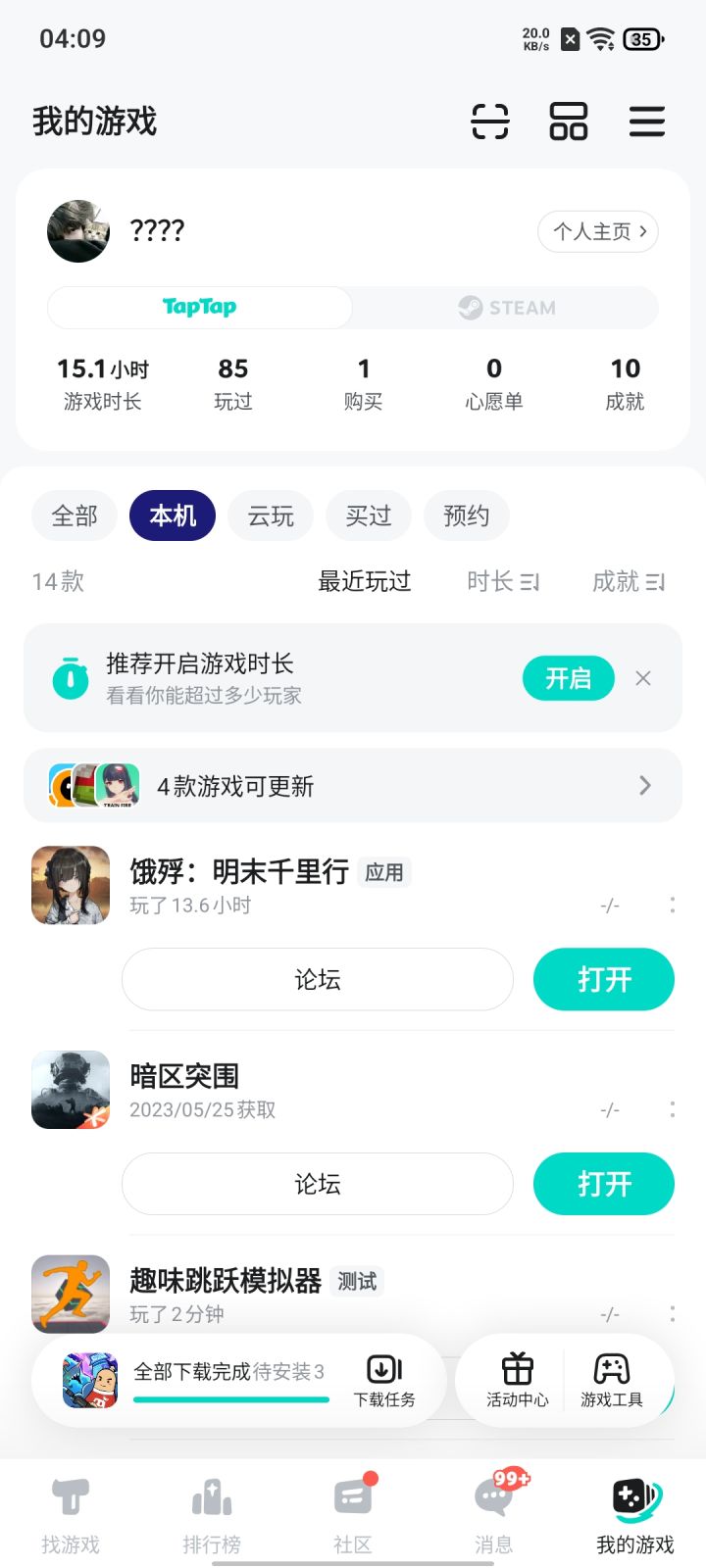Select the 买过 filter chip
This screenshot has height=1568, width=706.
[369, 515]
